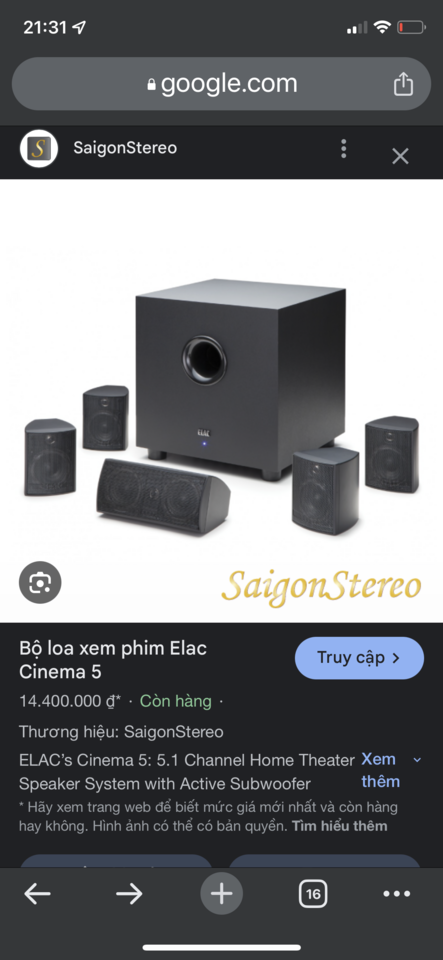Viewport: 443px width, 960px height.
Task: Open the browser's three-dot menu
Action: [x=396, y=894]
